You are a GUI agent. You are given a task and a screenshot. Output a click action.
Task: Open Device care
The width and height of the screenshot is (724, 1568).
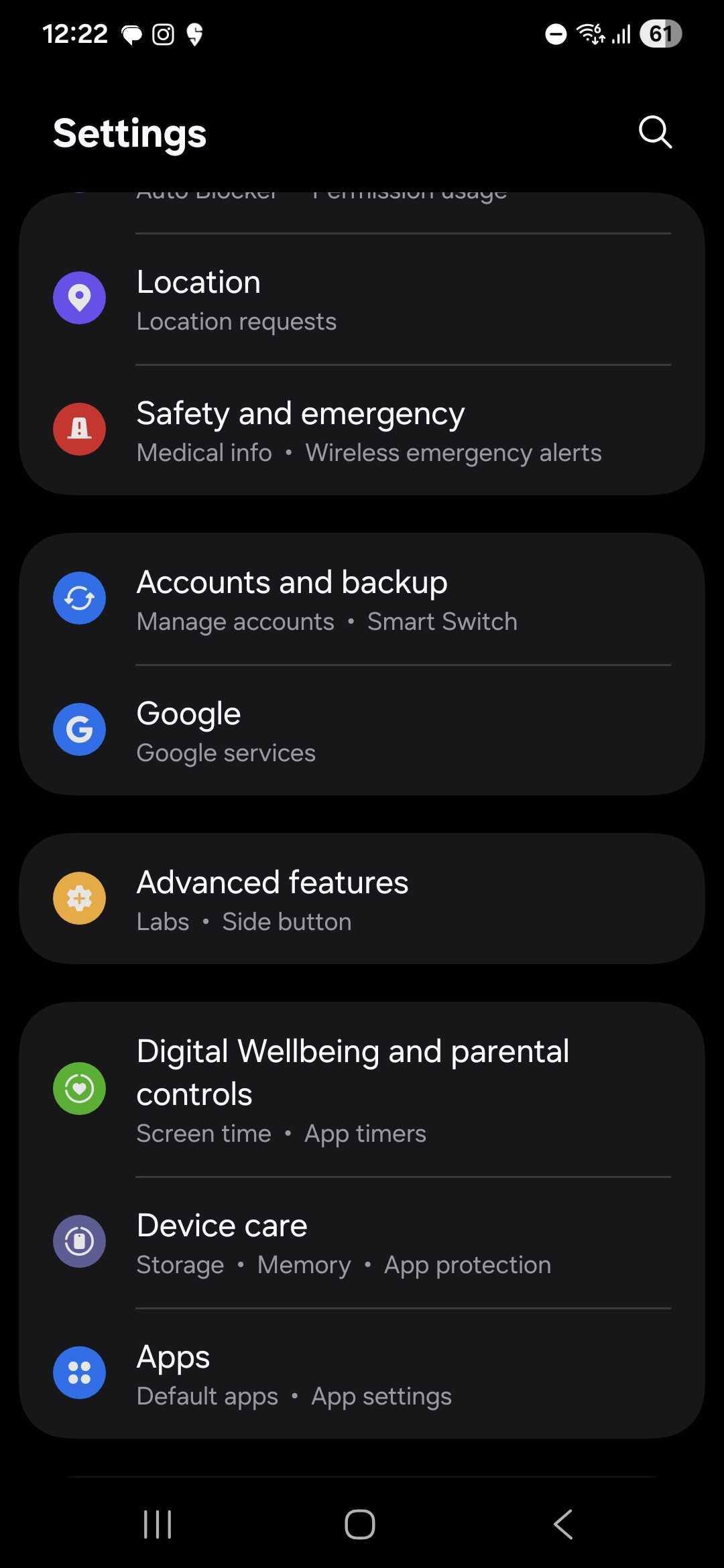point(362,1243)
